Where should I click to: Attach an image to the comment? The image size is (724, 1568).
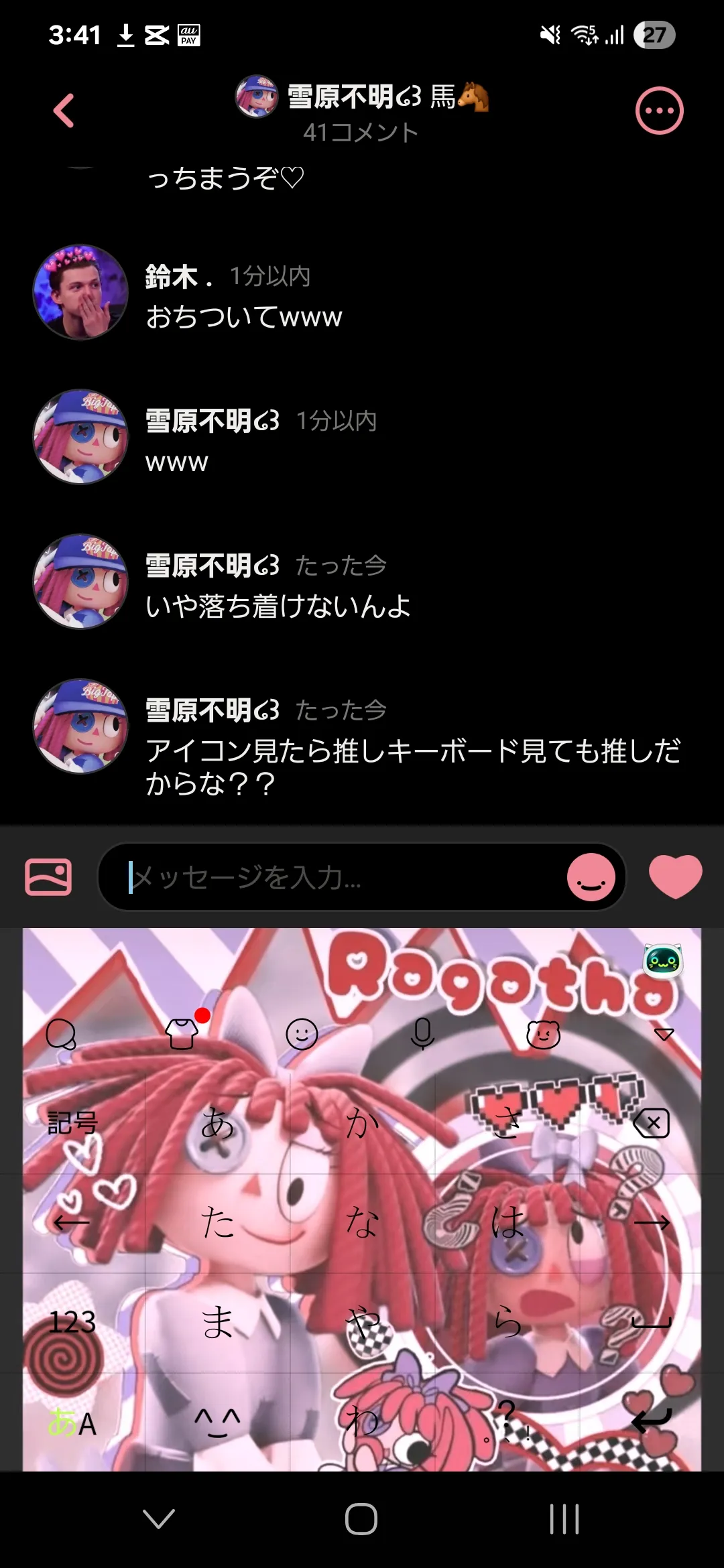(x=48, y=876)
